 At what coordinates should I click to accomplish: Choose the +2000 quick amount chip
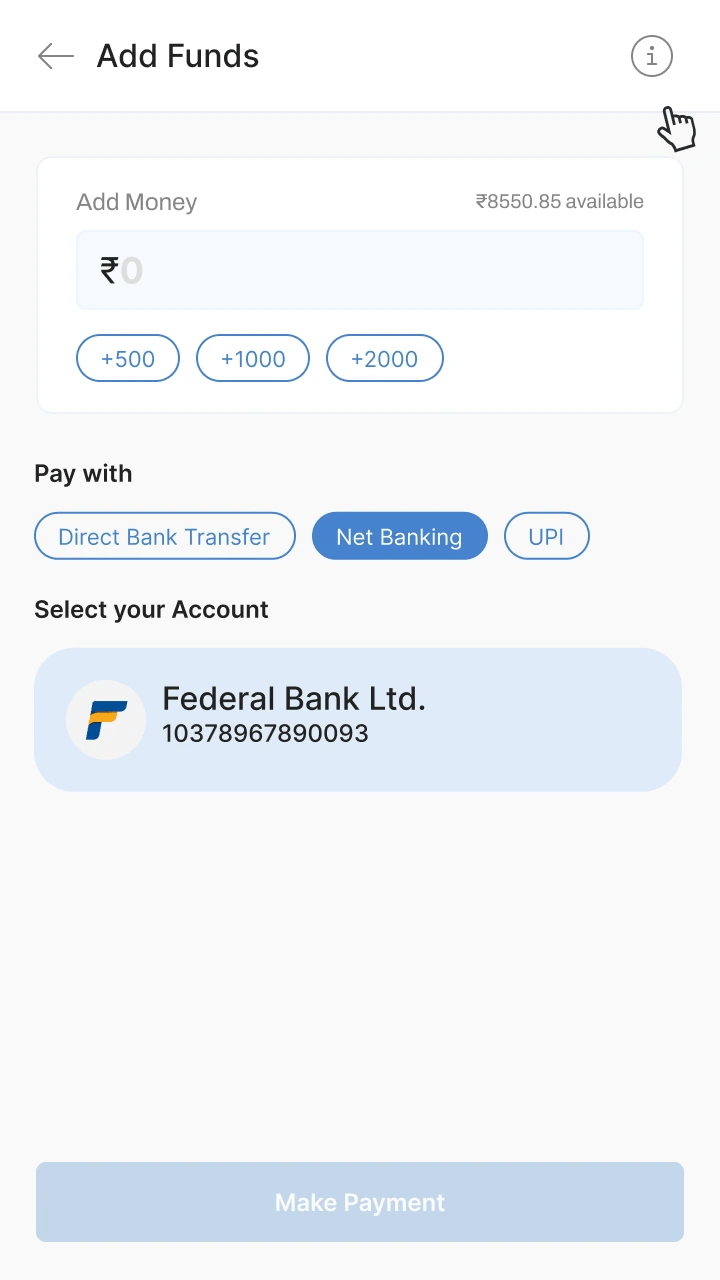pos(385,358)
